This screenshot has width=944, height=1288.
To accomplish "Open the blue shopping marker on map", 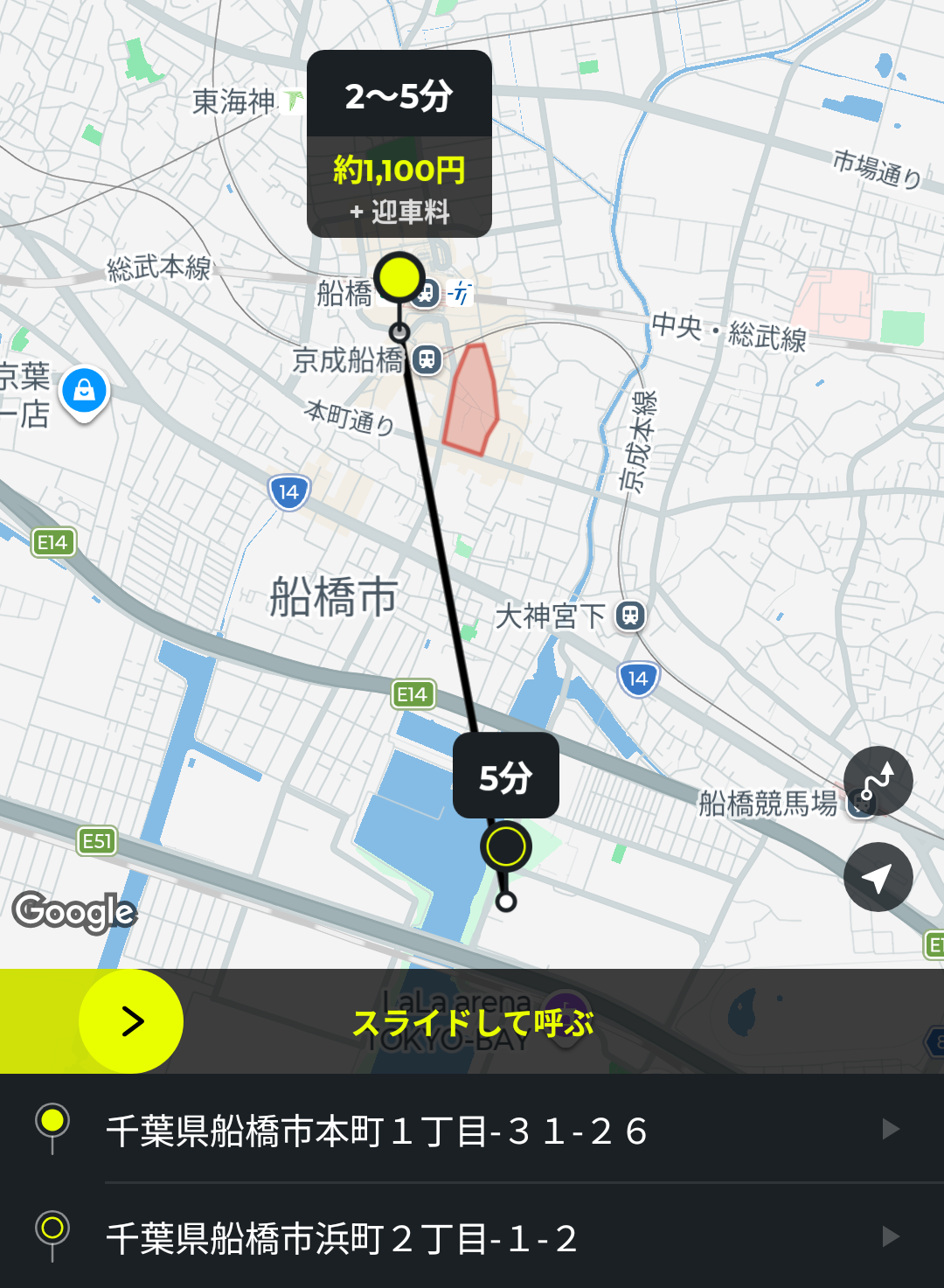I will click(x=84, y=391).
